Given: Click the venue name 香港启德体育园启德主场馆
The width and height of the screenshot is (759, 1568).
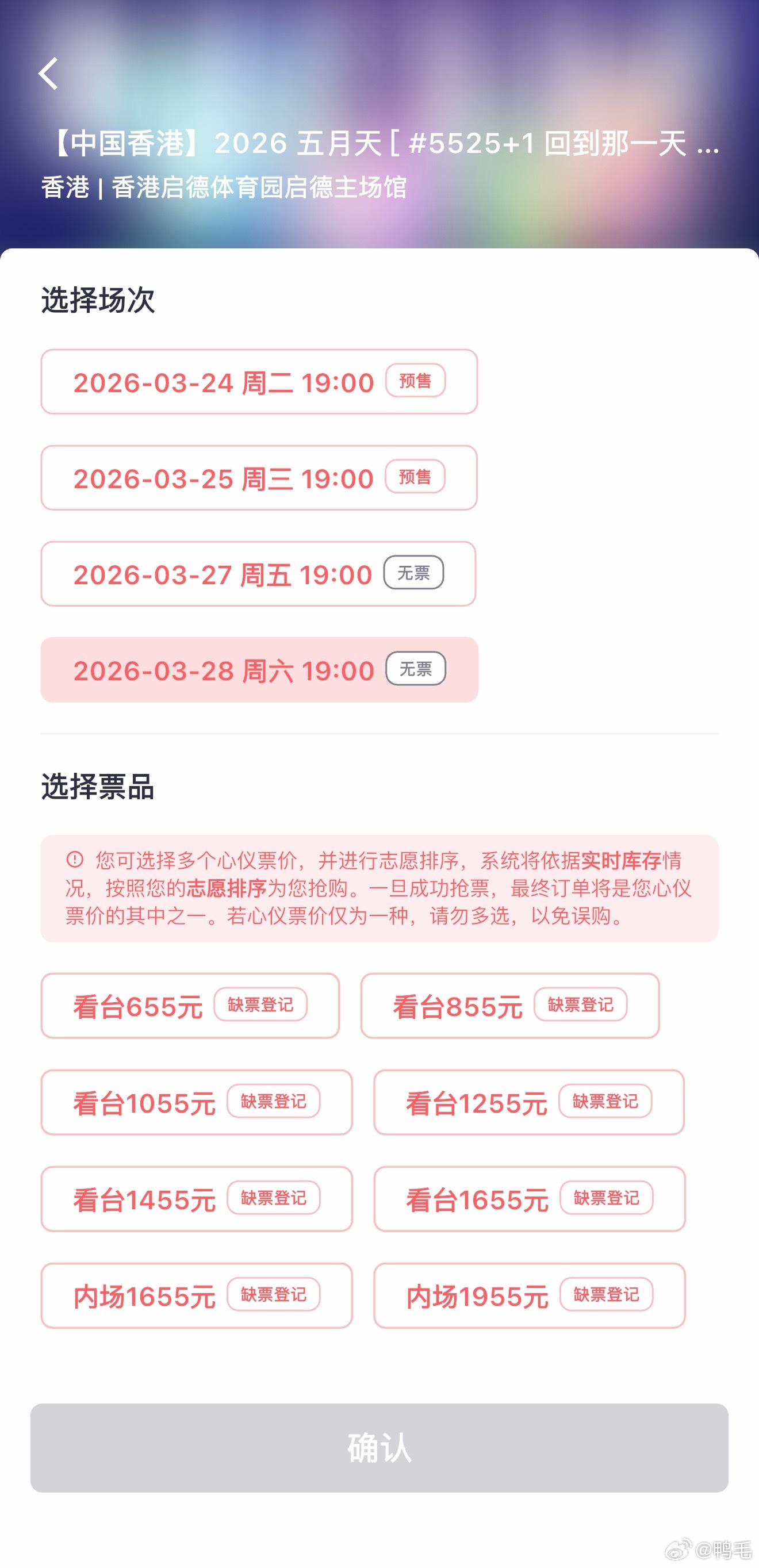Looking at the screenshot, I should 225,187.
